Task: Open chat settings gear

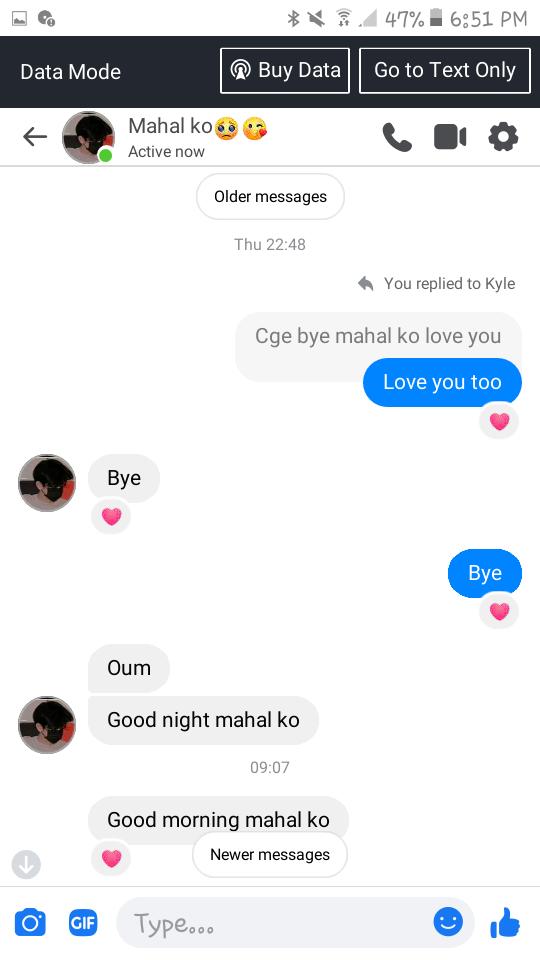Action: [x=503, y=137]
